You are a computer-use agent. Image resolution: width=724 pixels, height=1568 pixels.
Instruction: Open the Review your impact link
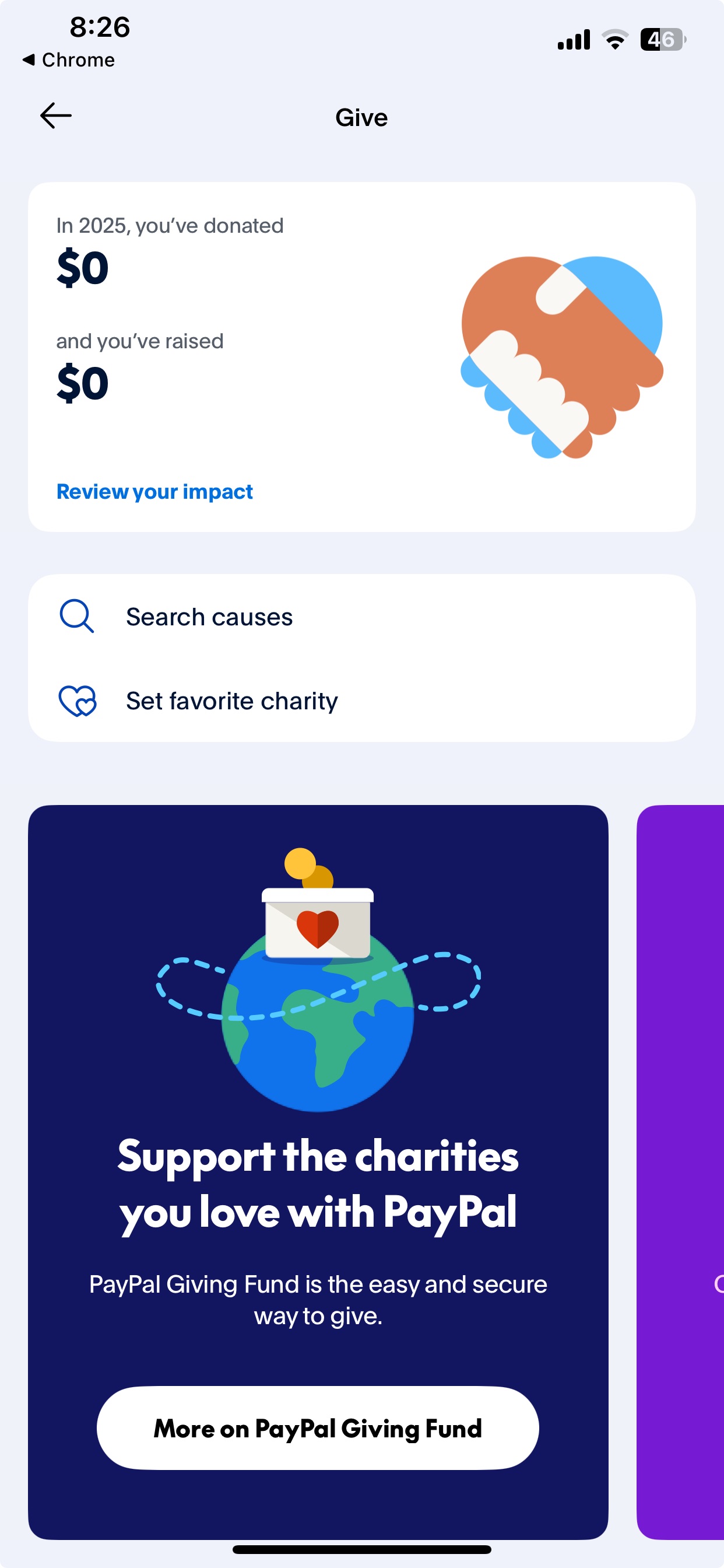tap(154, 491)
